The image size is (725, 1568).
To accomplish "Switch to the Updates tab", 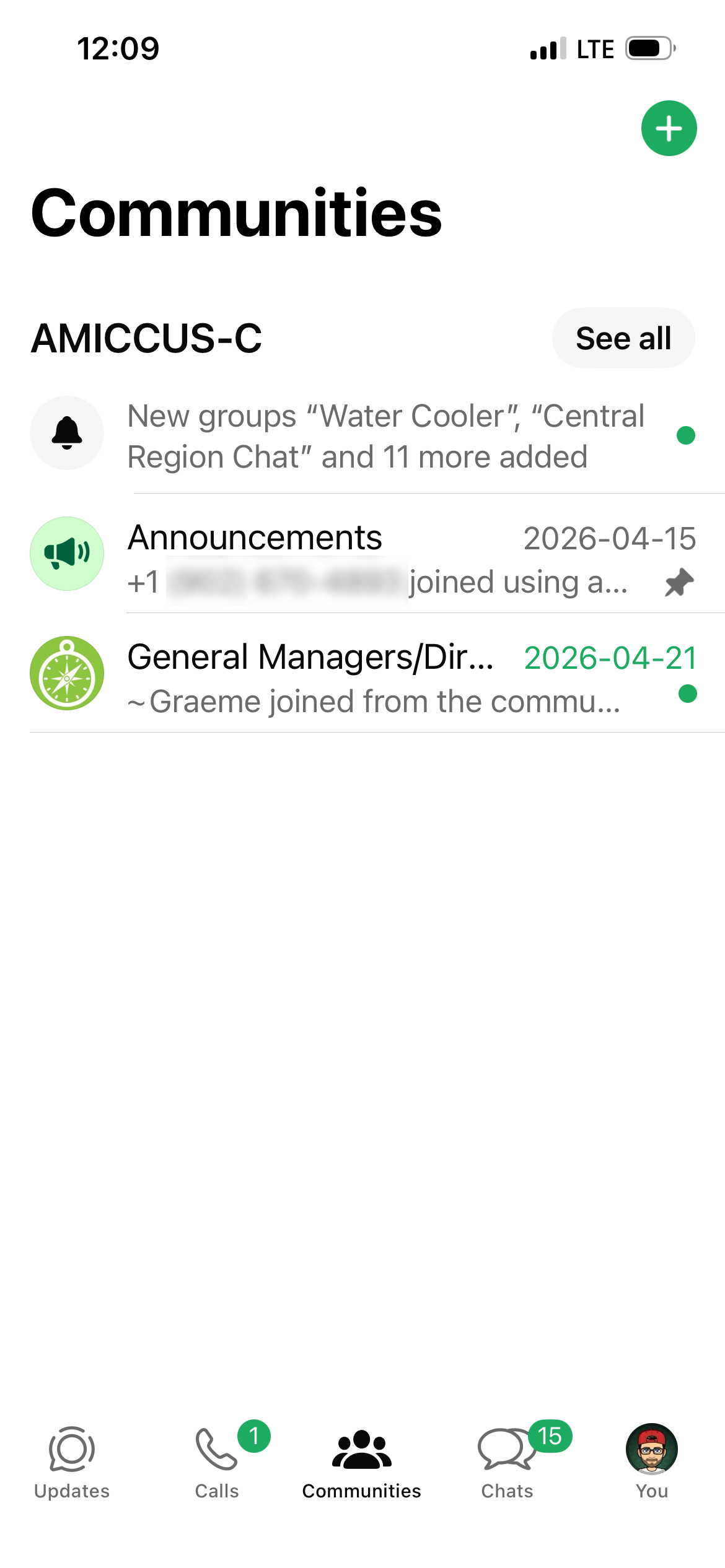I will [x=72, y=1463].
